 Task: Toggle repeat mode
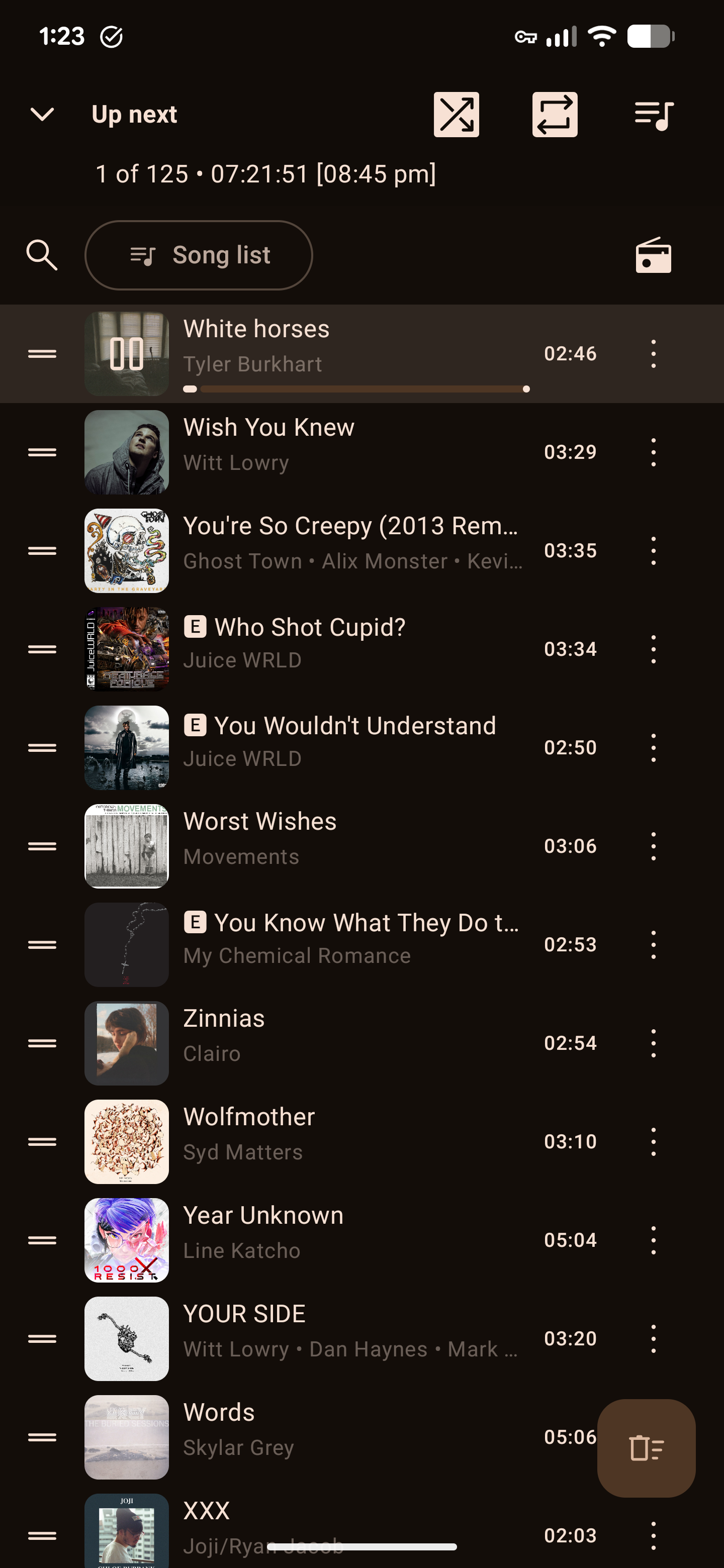click(555, 115)
